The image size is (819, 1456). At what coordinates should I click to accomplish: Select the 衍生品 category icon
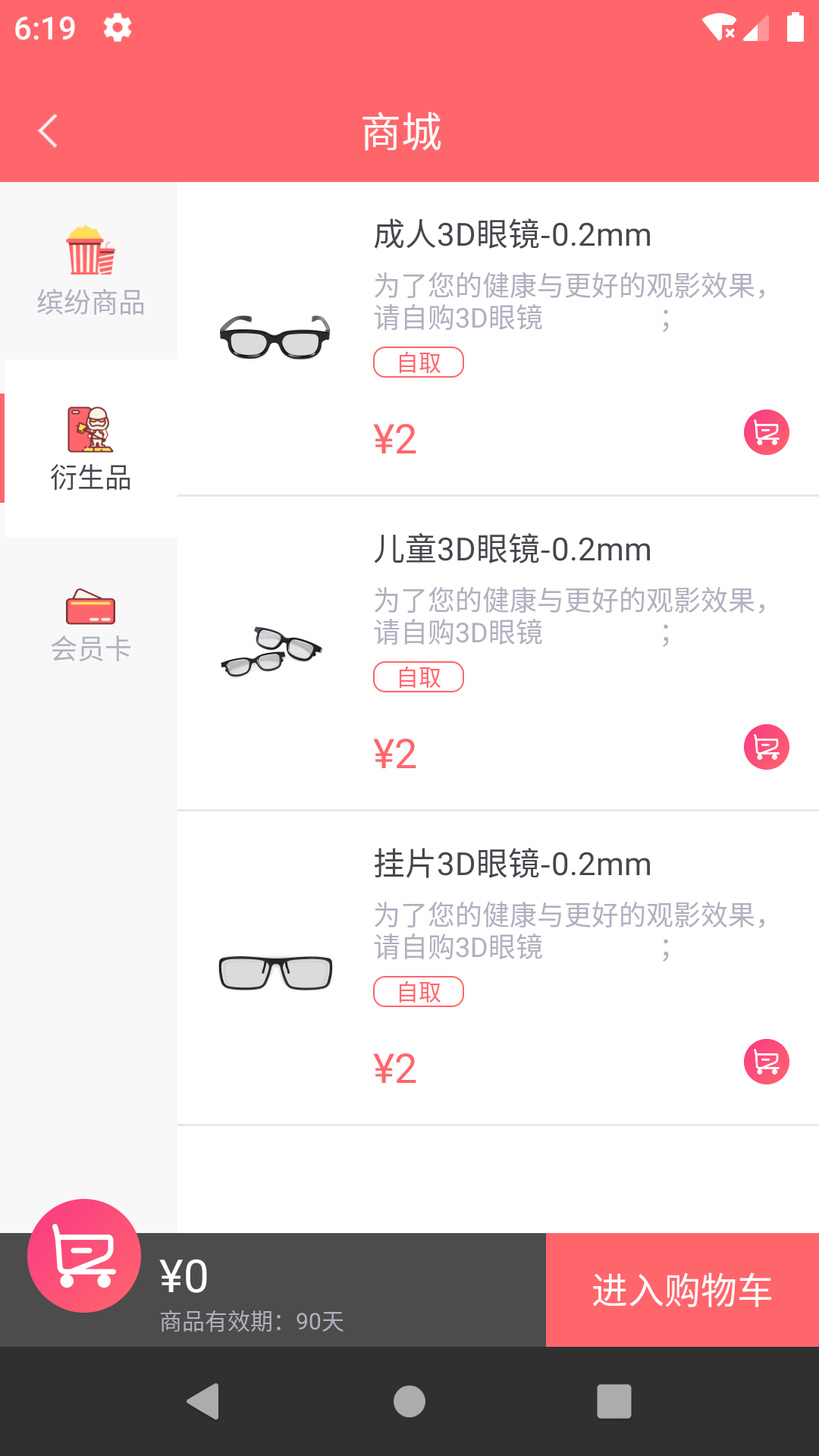pos(89,428)
